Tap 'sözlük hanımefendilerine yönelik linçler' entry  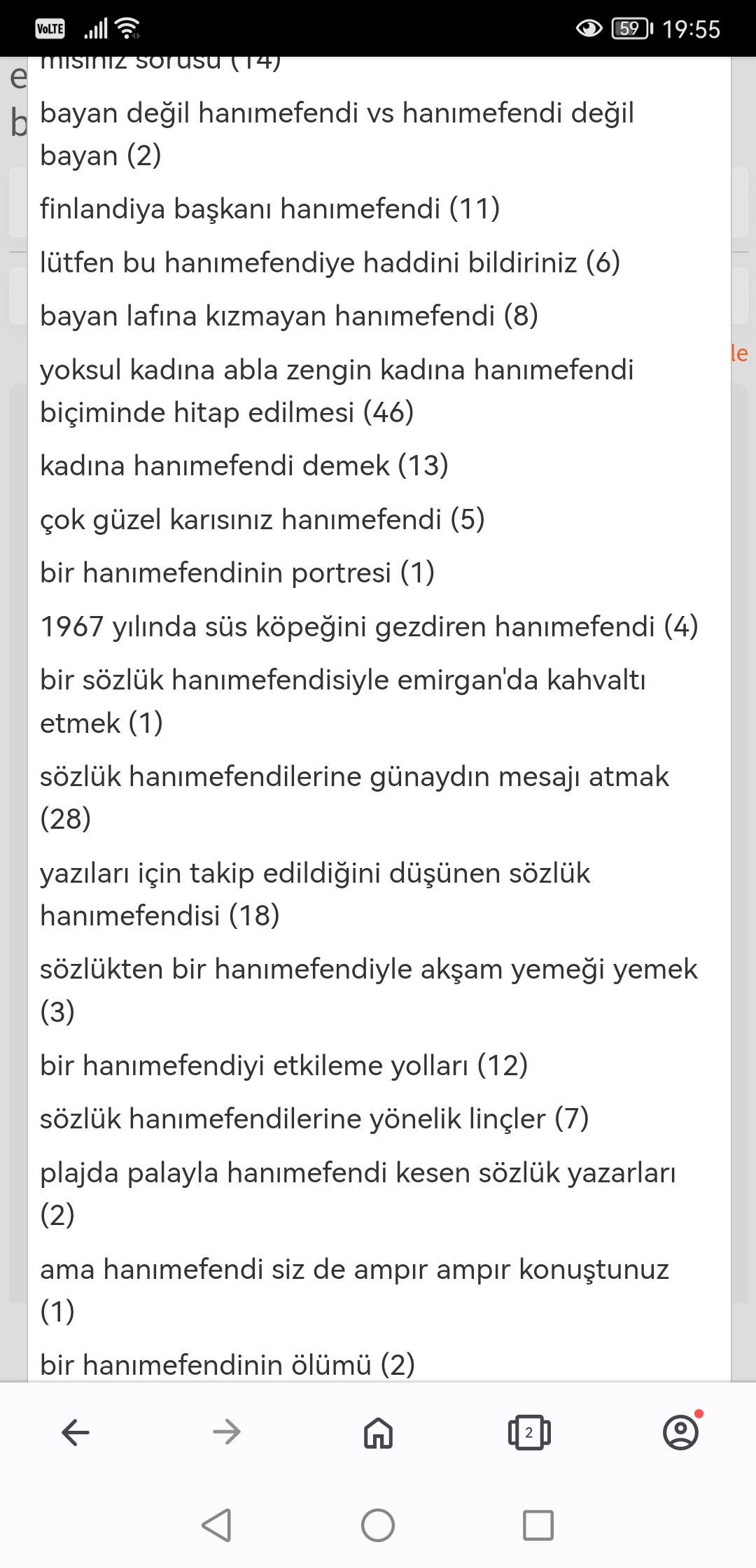(x=314, y=1119)
